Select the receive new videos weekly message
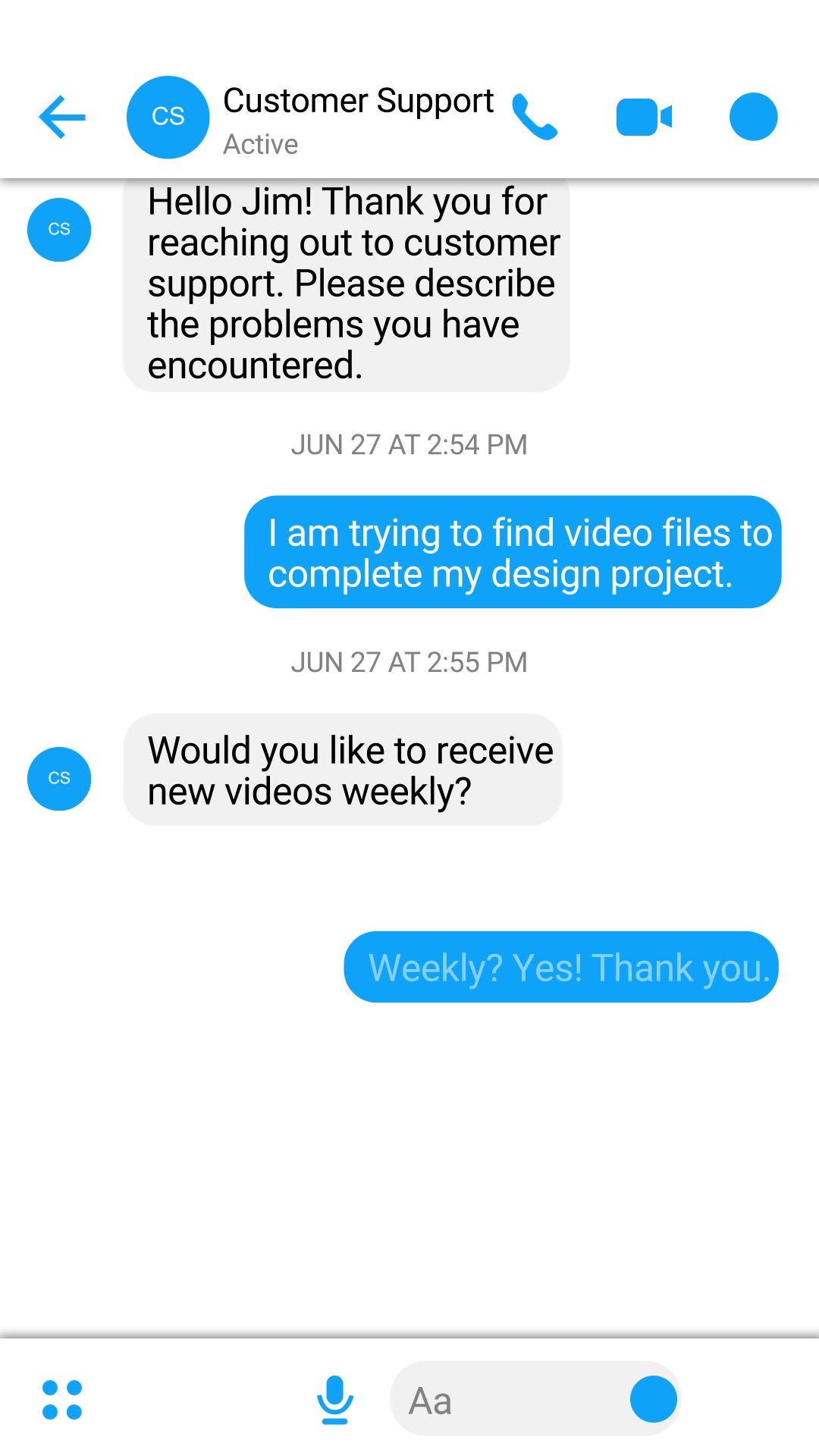This screenshot has width=819, height=1456. (x=343, y=769)
